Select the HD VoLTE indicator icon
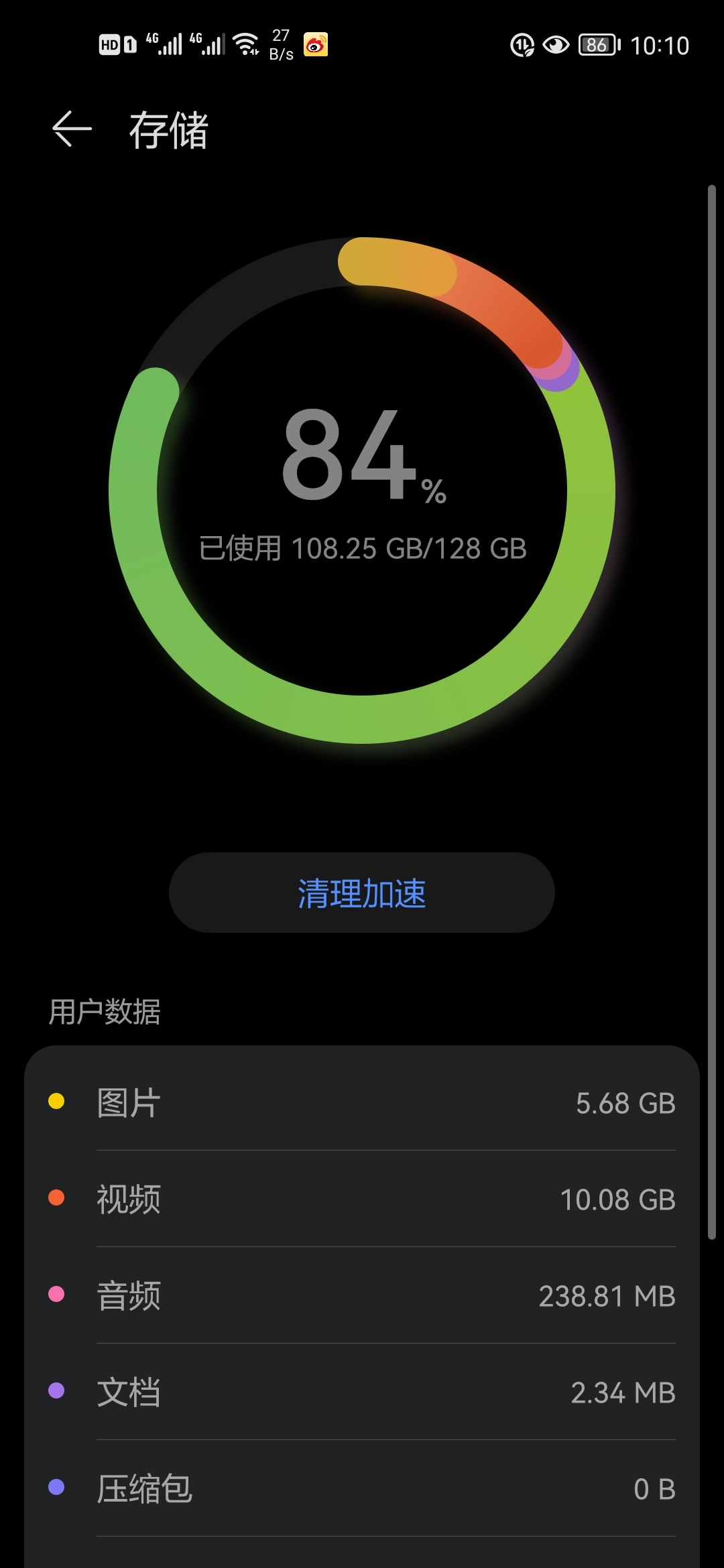This screenshot has height=1568, width=724. click(115, 44)
